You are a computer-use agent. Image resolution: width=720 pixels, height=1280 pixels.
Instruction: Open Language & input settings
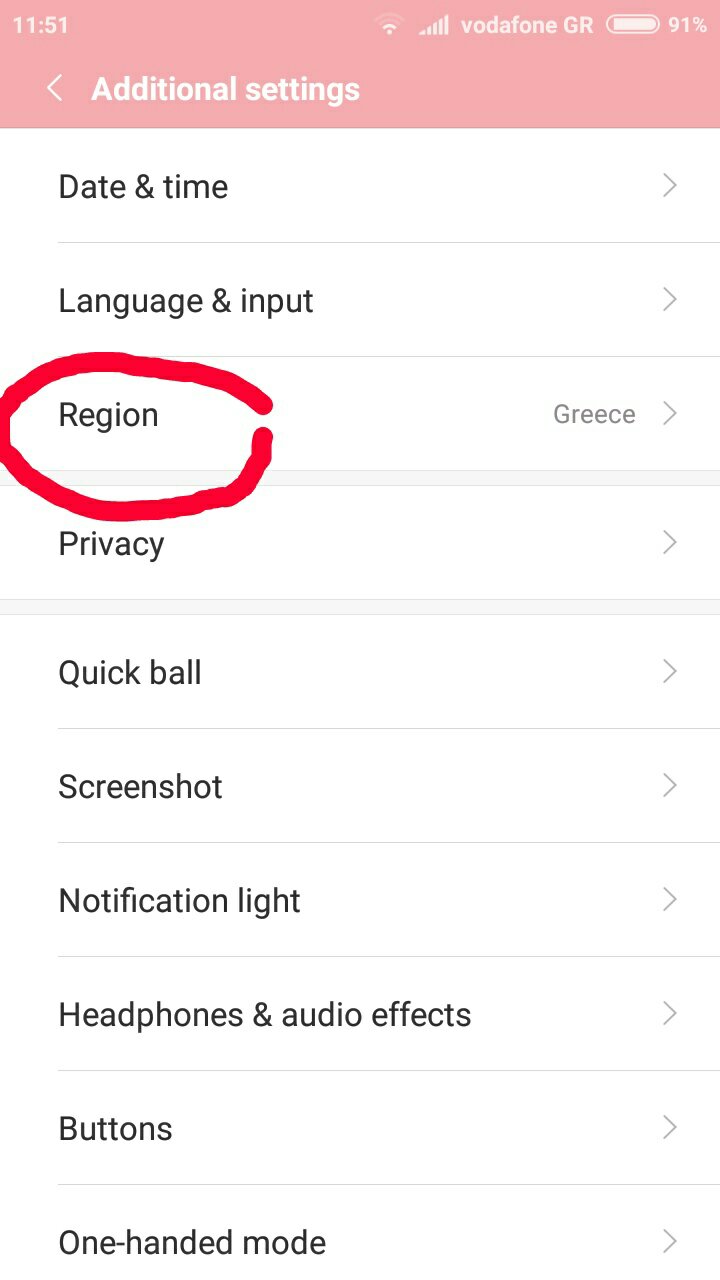coord(360,301)
